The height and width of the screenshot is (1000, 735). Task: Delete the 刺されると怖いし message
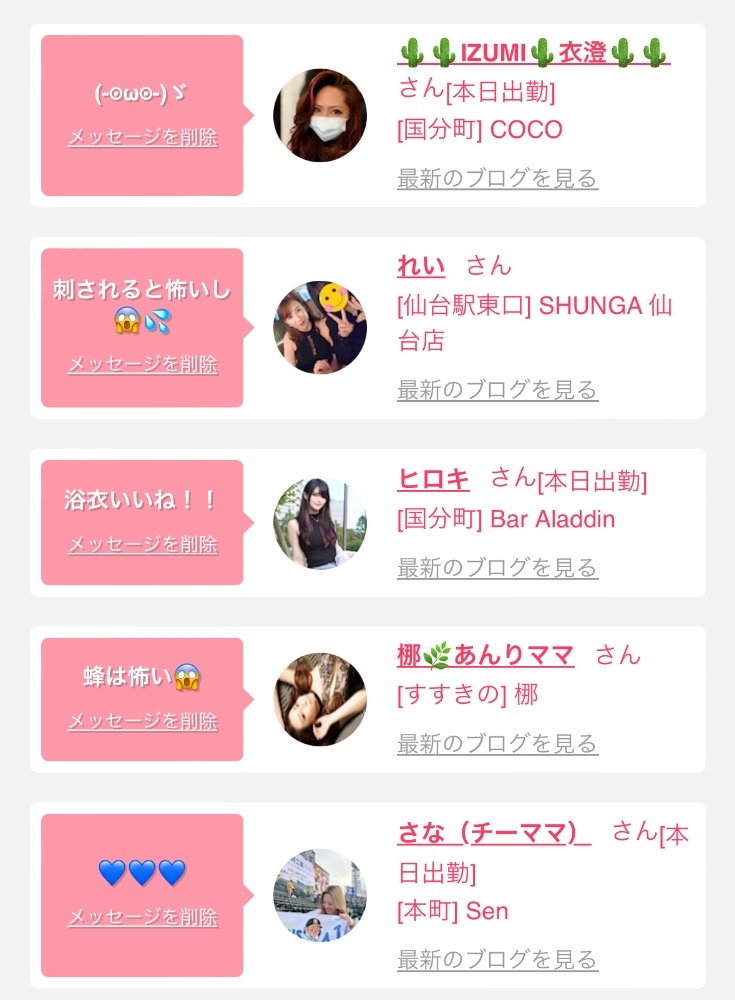(x=142, y=364)
